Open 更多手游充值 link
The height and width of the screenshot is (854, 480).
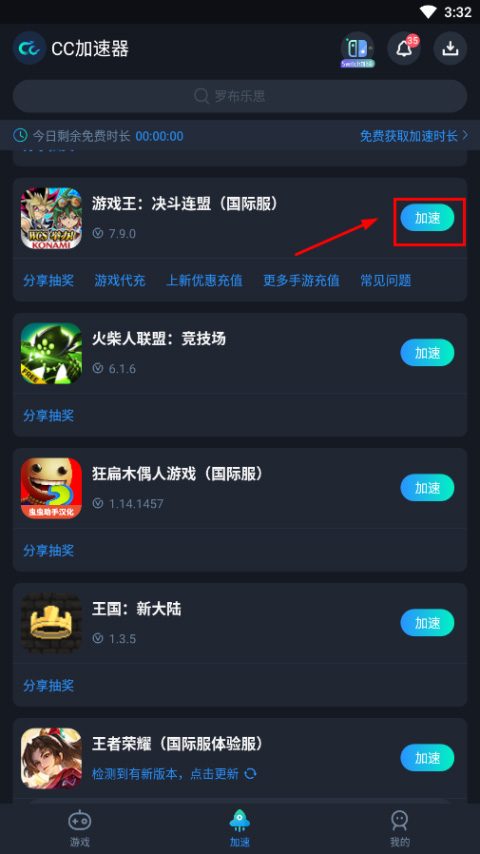pos(301,280)
